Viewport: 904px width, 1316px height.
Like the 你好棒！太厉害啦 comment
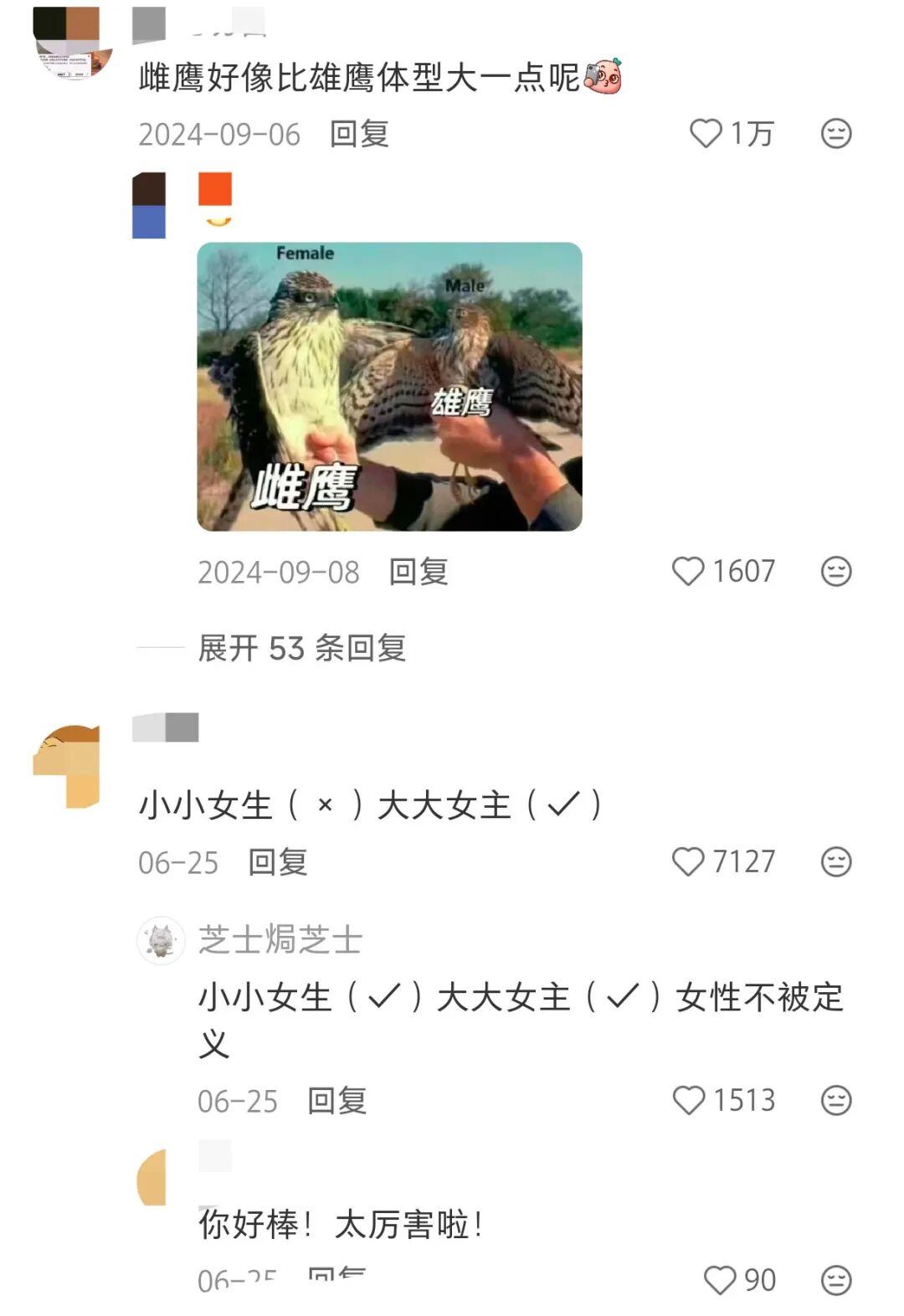coord(720,1280)
